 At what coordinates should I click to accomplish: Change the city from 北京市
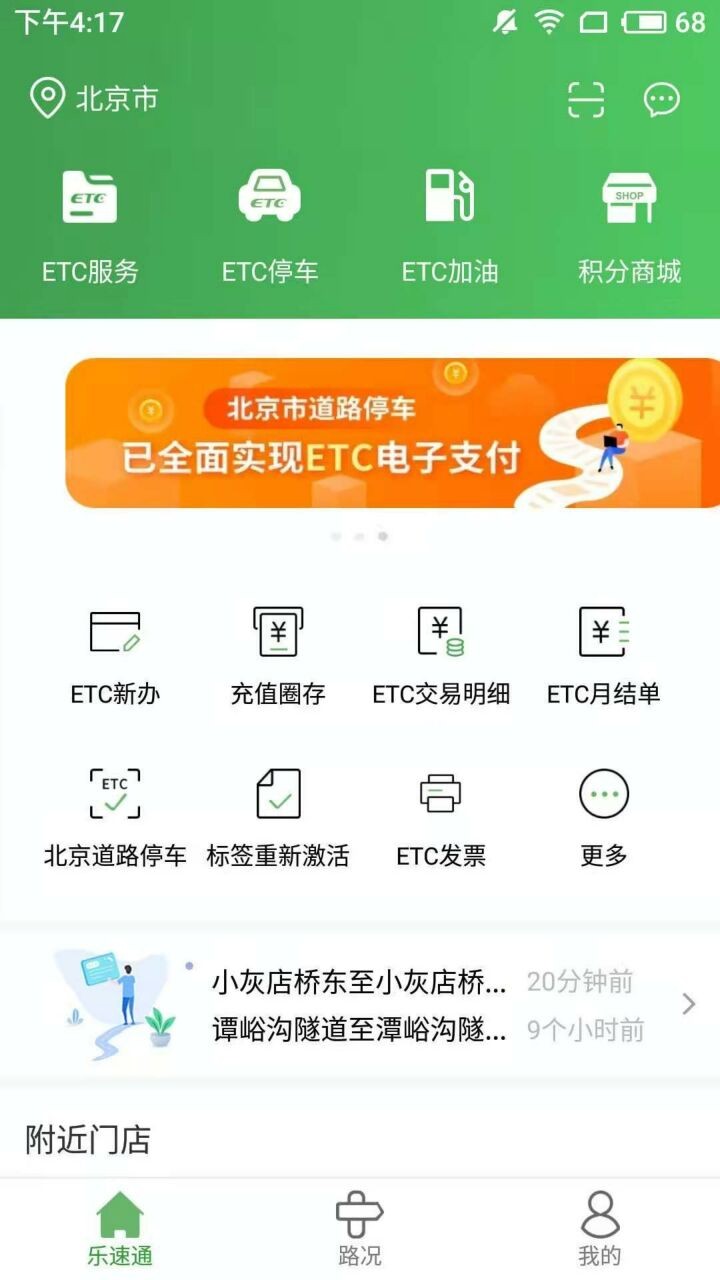(94, 99)
